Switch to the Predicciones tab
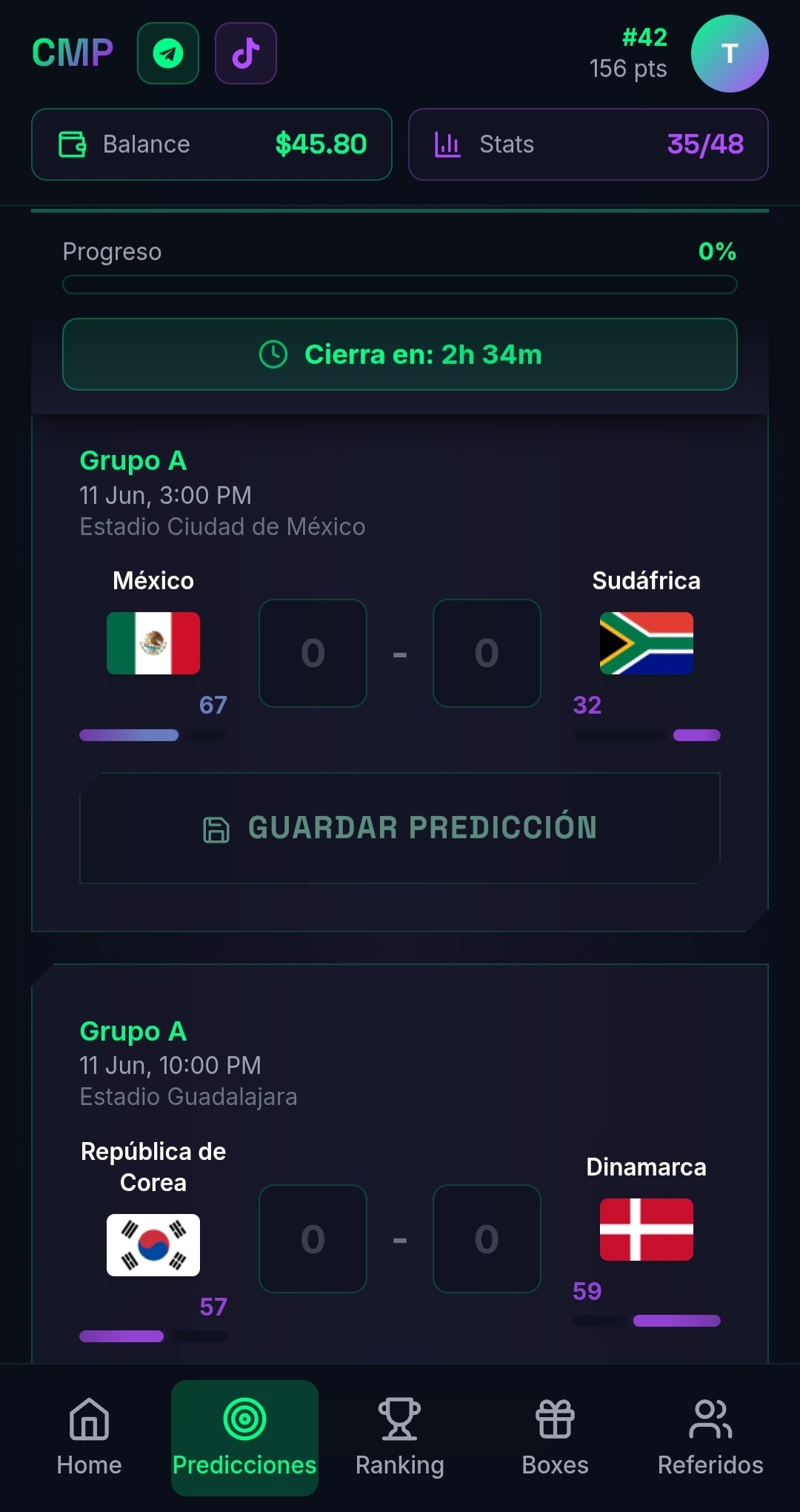This screenshot has height=1512, width=800. [244, 1438]
